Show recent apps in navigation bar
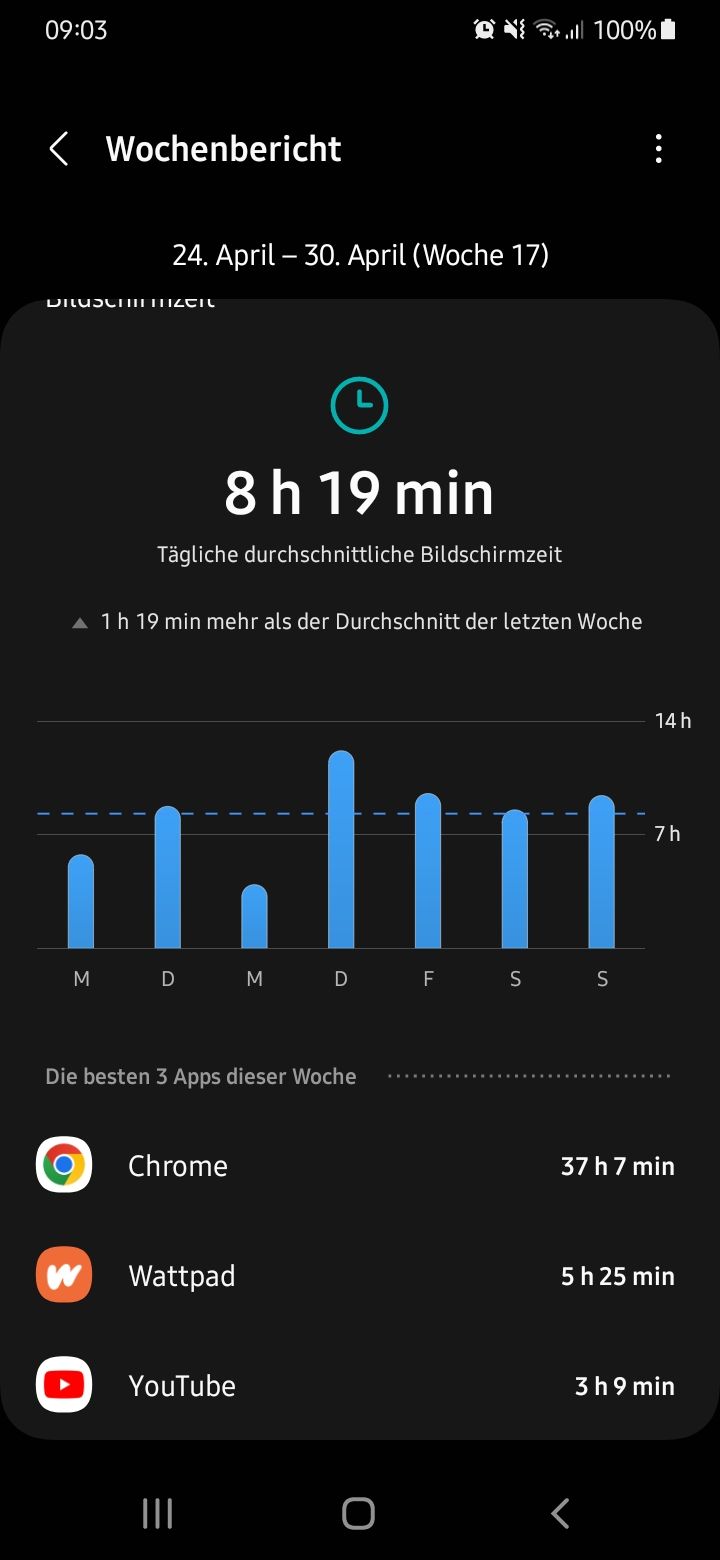720x1560 pixels. (158, 1513)
